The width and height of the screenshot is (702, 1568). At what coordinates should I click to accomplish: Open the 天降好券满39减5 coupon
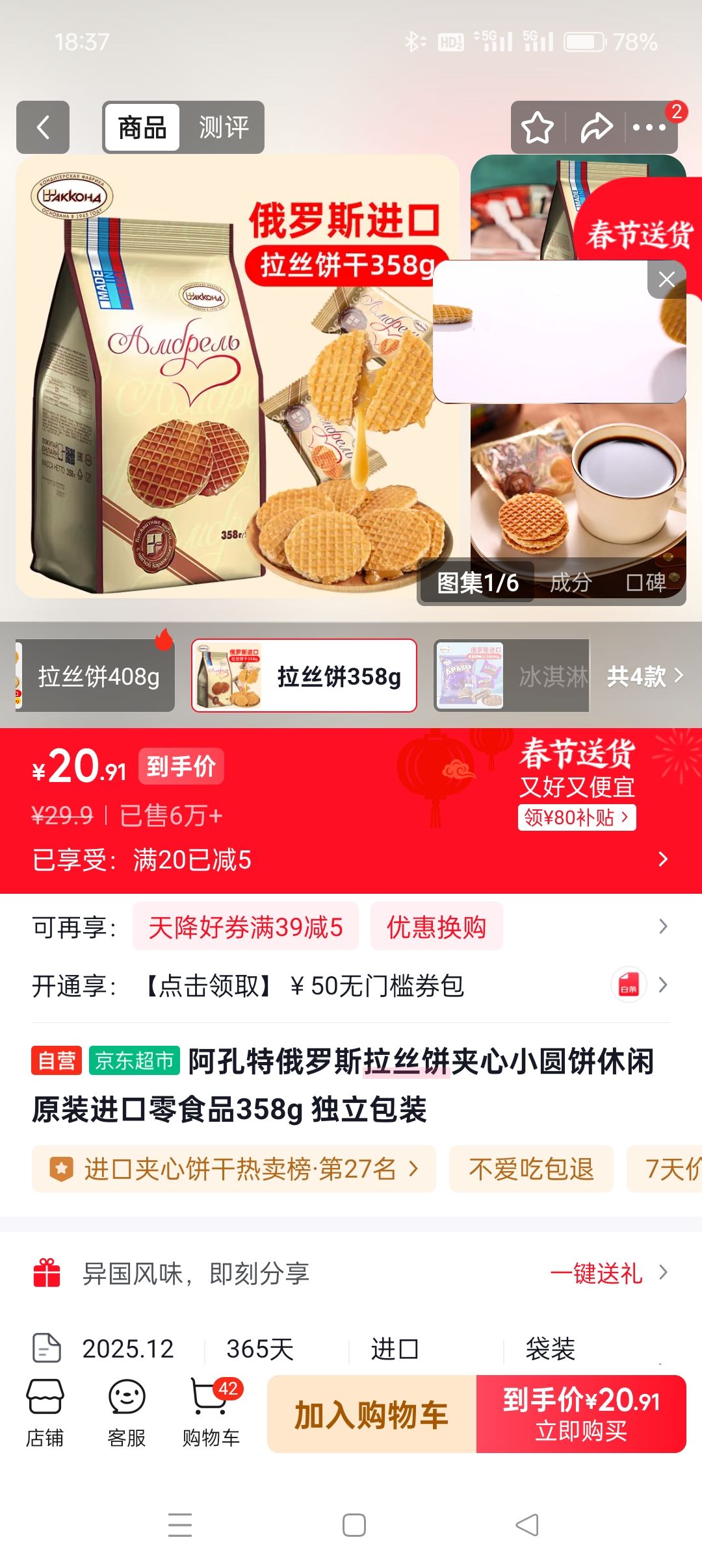(x=246, y=927)
